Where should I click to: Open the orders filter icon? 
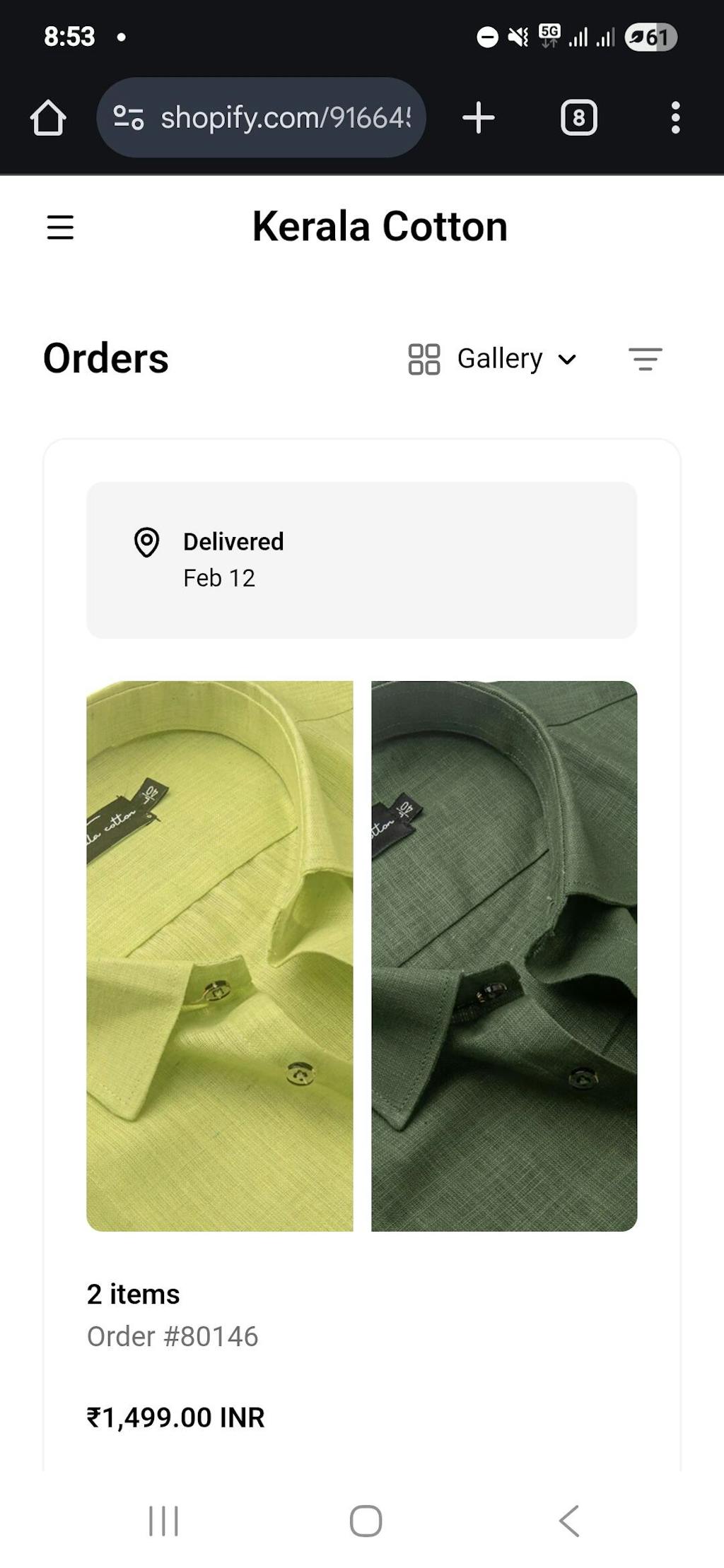click(x=645, y=359)
